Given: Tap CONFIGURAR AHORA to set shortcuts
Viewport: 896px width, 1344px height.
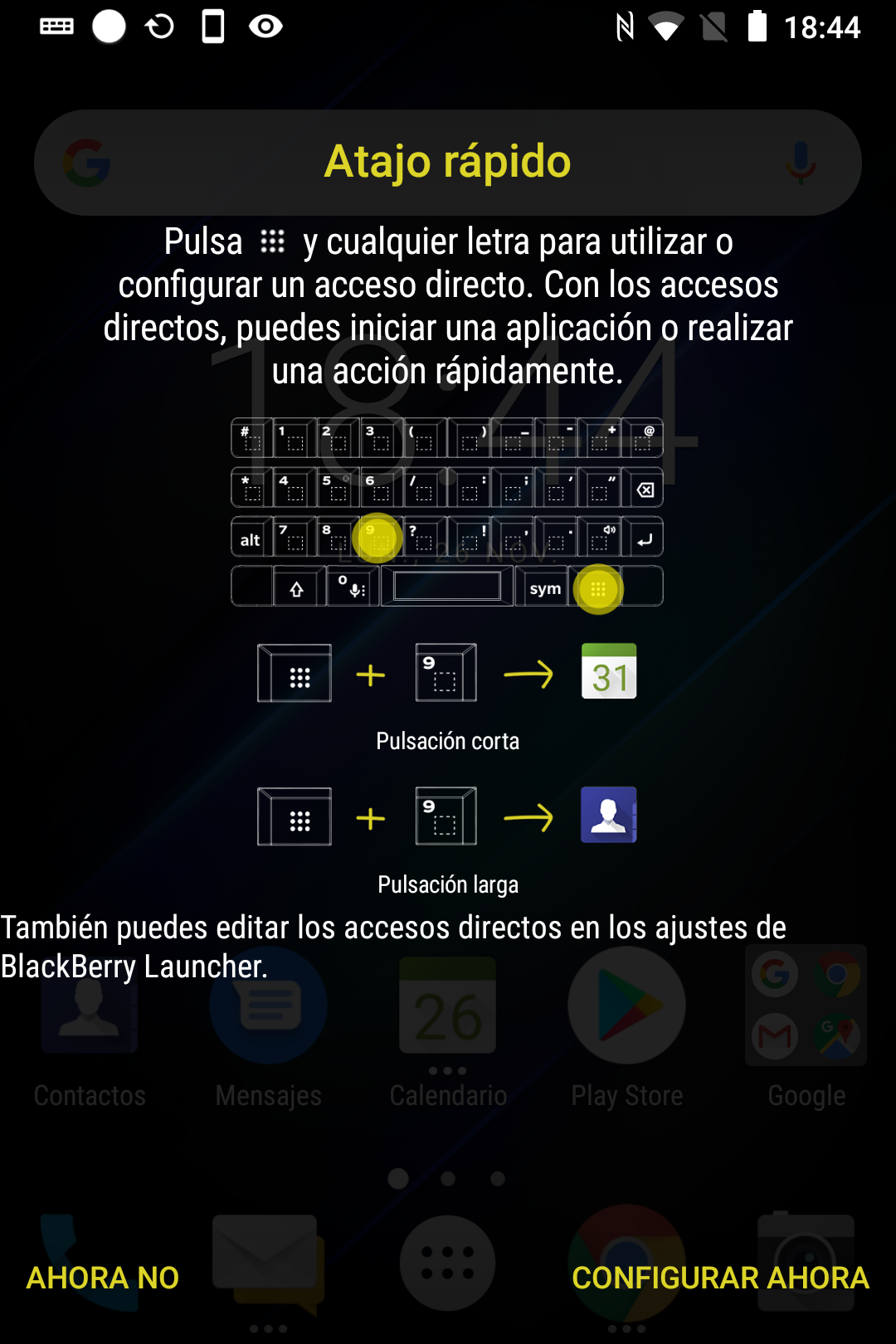Looking at the screenshot, I should [x=720, y=1278].
